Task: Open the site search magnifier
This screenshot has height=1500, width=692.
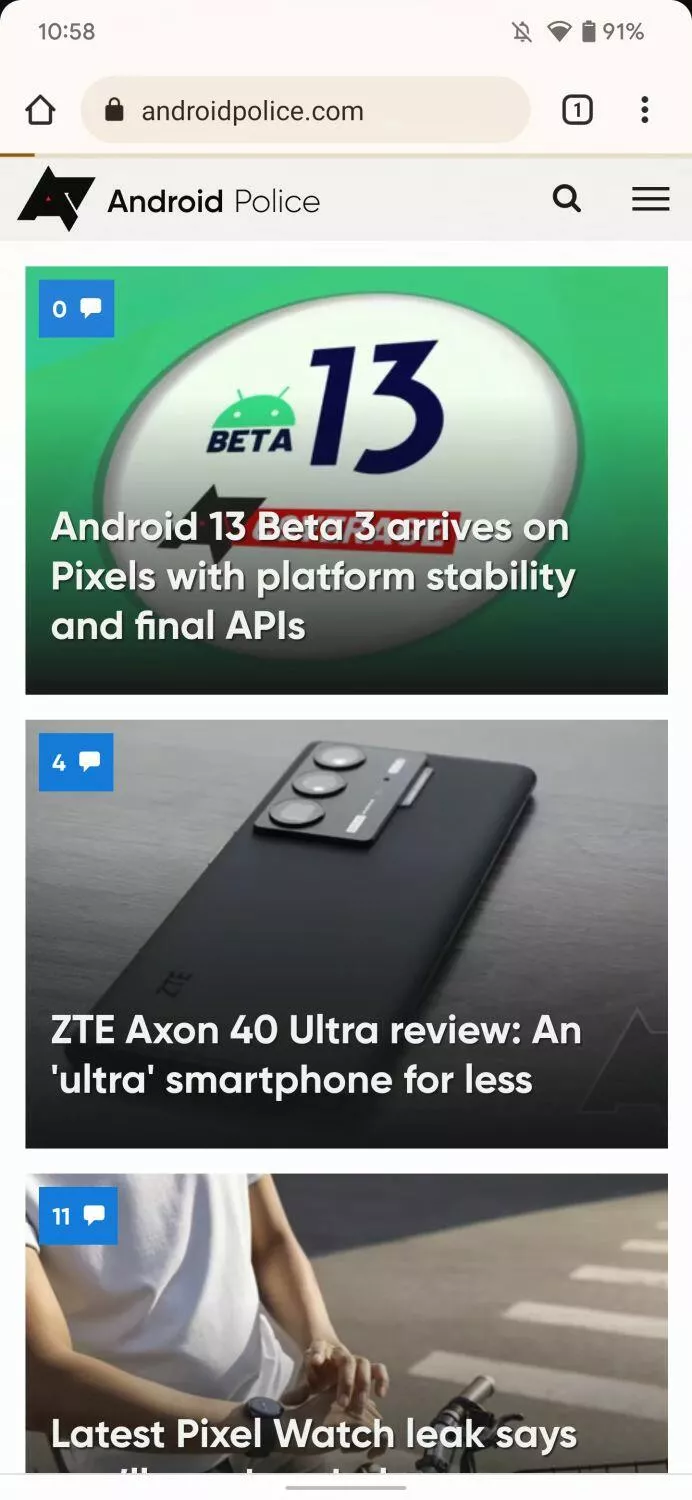Action: point(567,199)
